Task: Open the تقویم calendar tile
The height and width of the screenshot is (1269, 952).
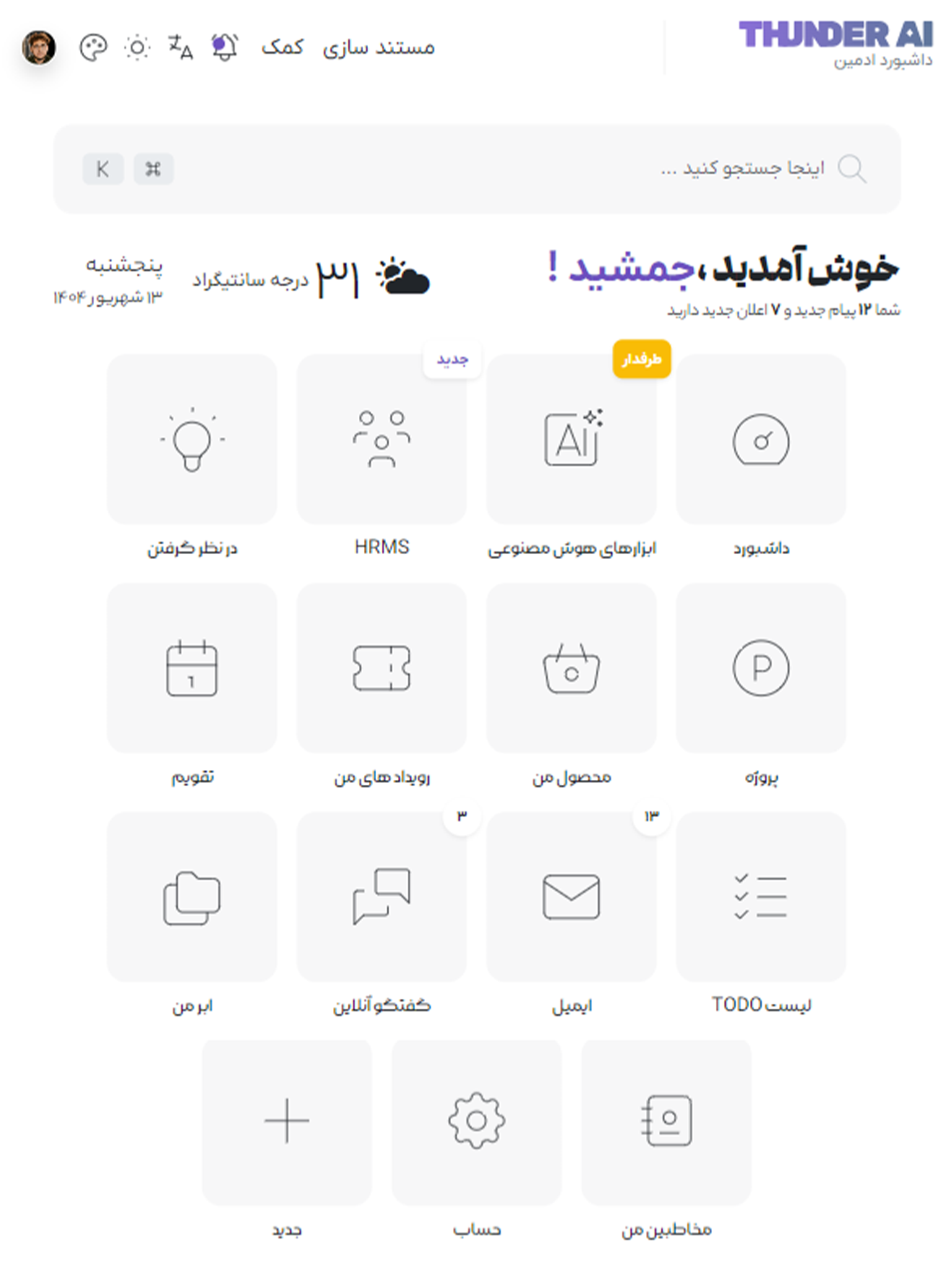Action: coord(192,668)
